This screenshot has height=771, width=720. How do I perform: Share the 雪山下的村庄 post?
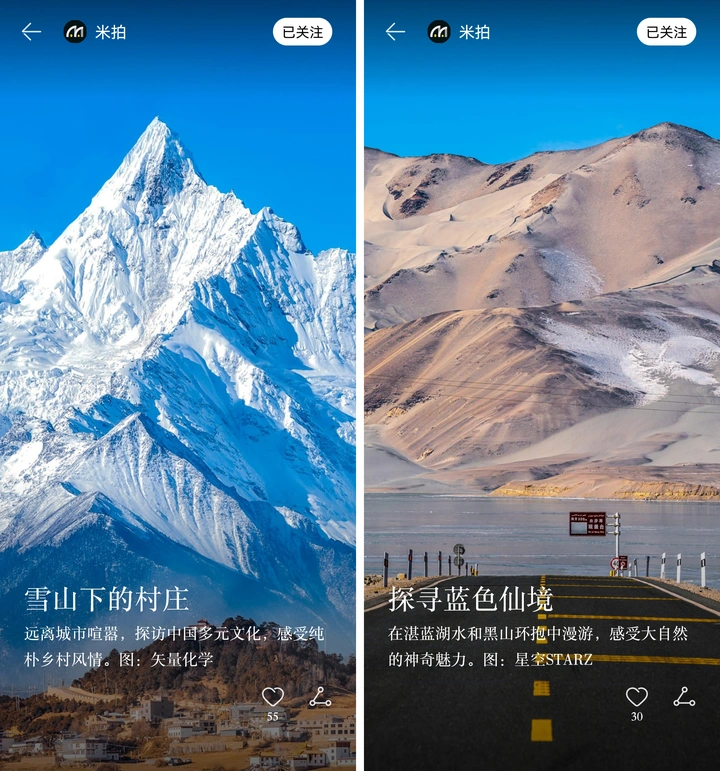[x=320, y=697]
